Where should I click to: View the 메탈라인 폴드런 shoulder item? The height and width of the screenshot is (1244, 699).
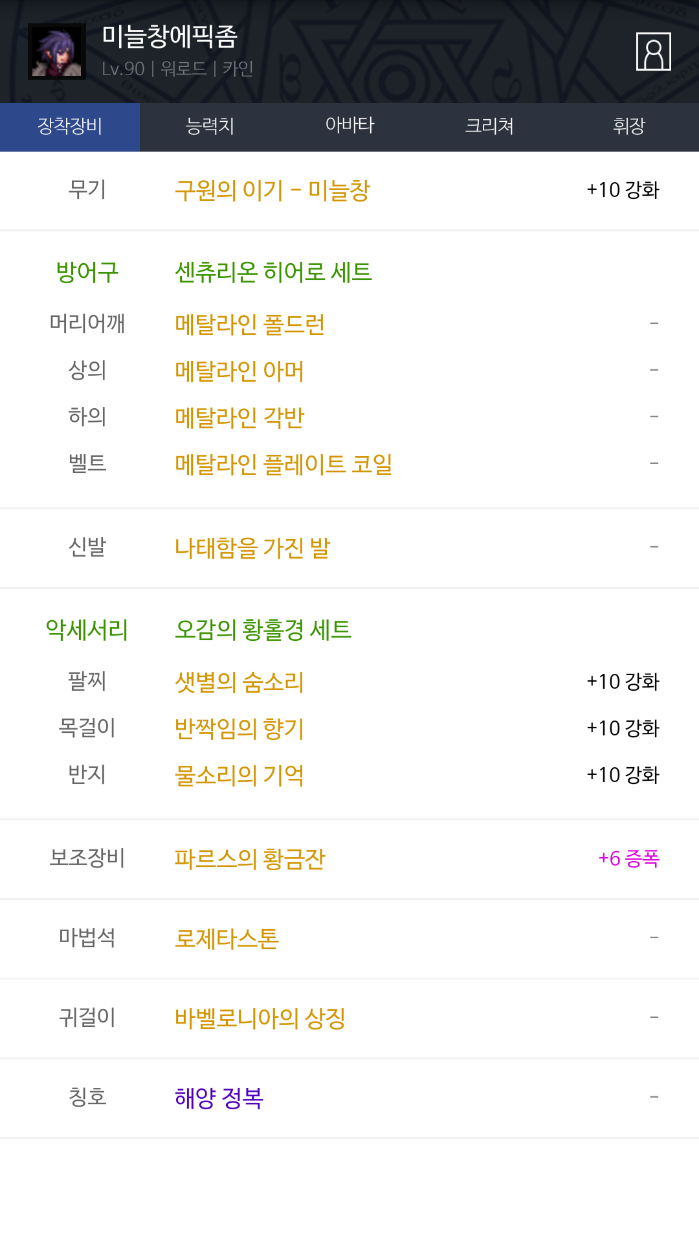click(250, 325)
